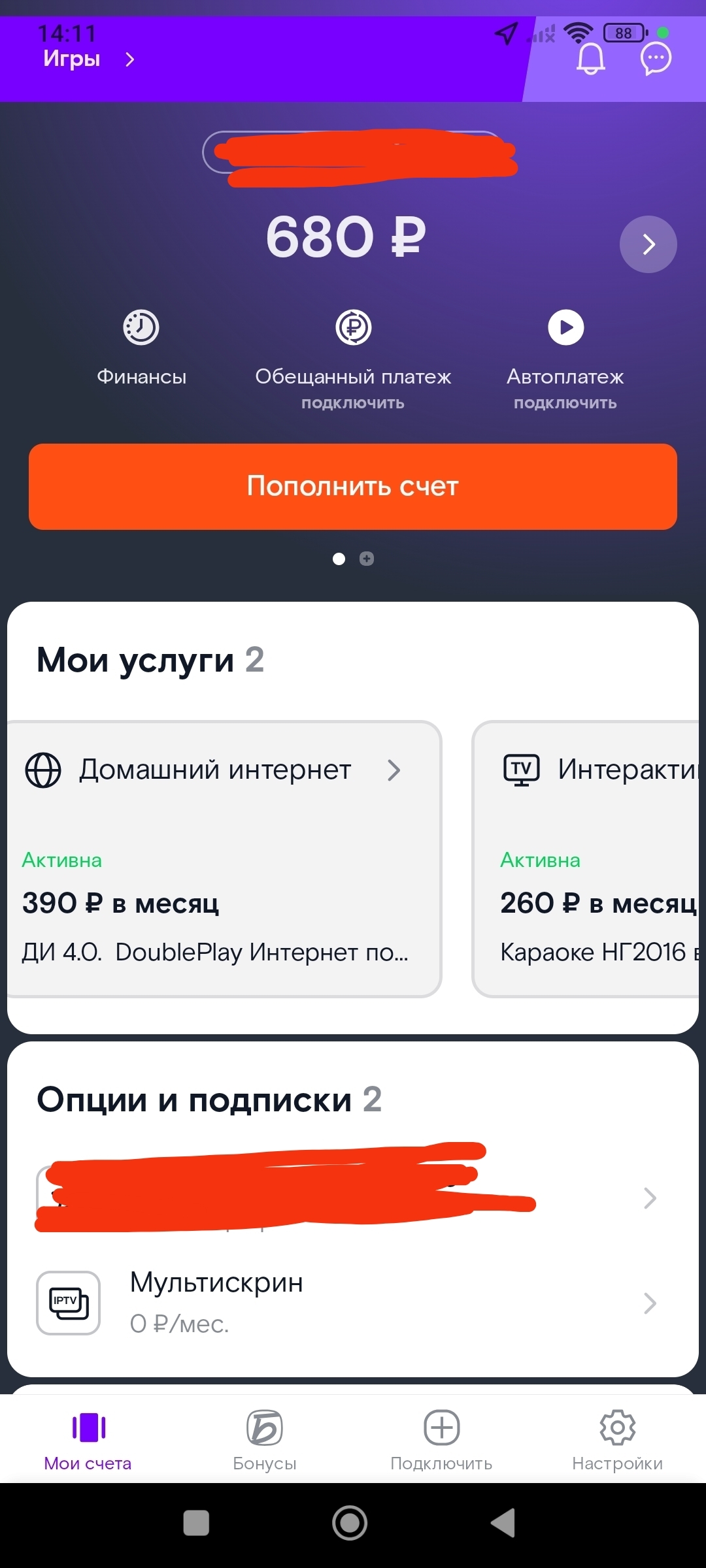Open the support chat icon
The width and height of the screenshot is (706, 1568).
656,59
